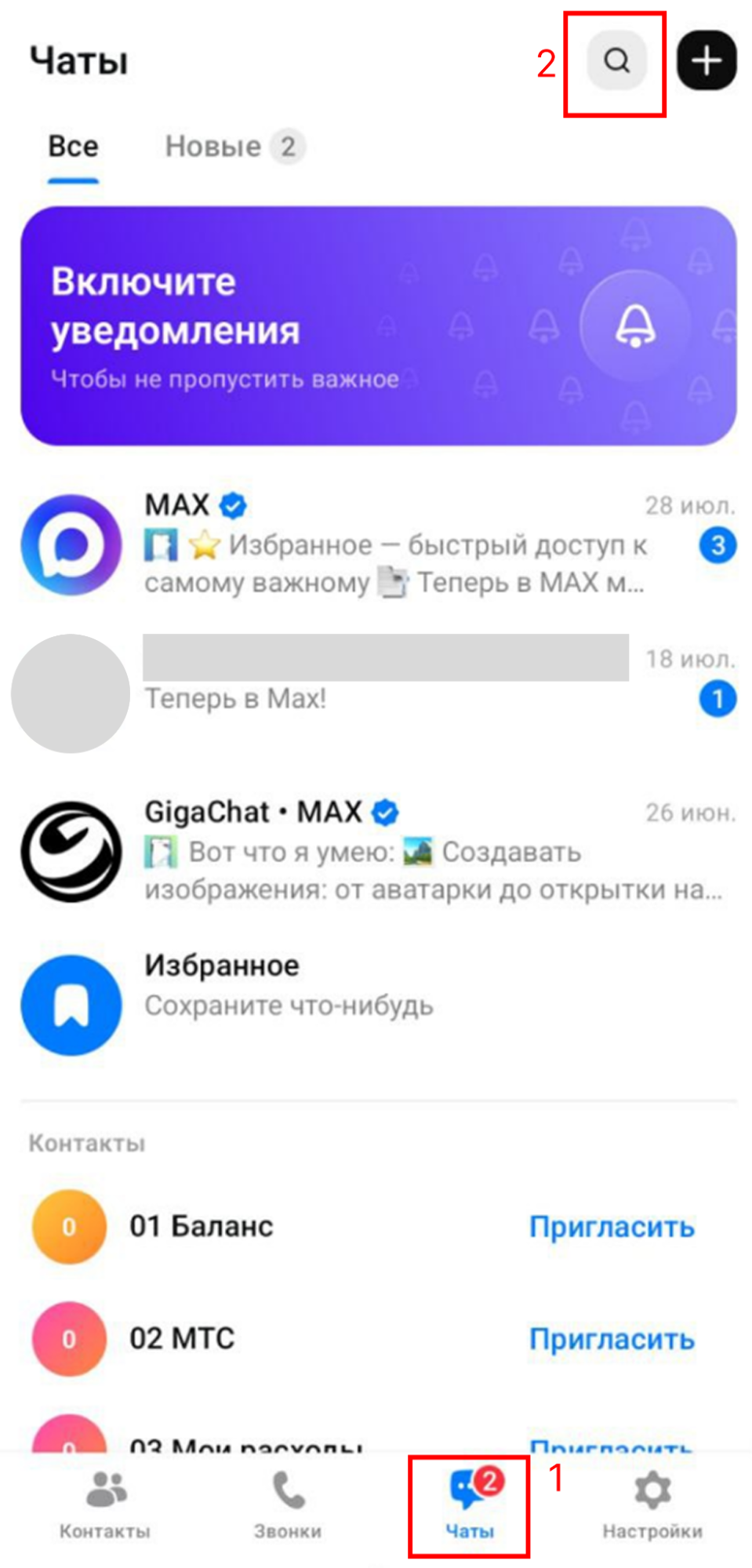Open the Настройки tab
The height and width of the screenshot is (1568, 752).
pos(652,1506)
